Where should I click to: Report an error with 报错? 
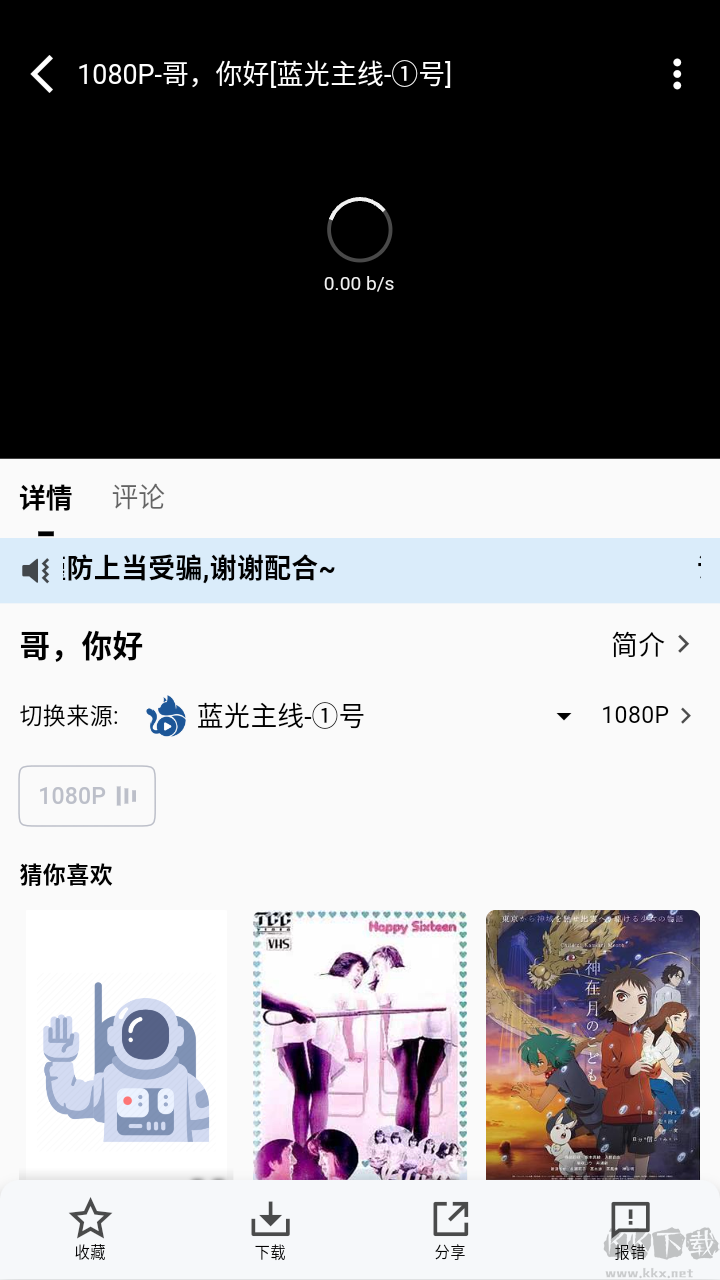coord(630,1230)
